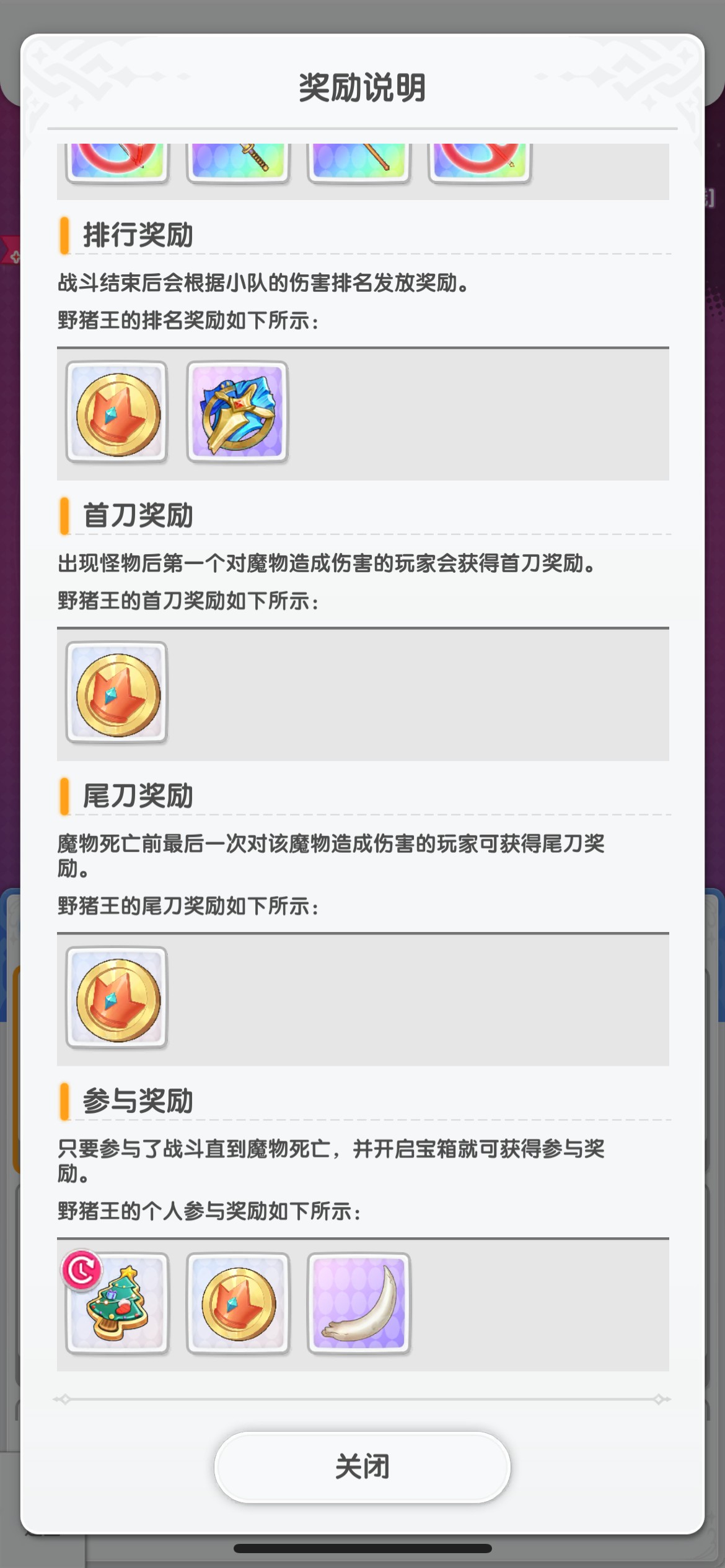Viewport: 725px width, 1568px height.
Task: Close the reward description dialog
Action: (362, 1466)
